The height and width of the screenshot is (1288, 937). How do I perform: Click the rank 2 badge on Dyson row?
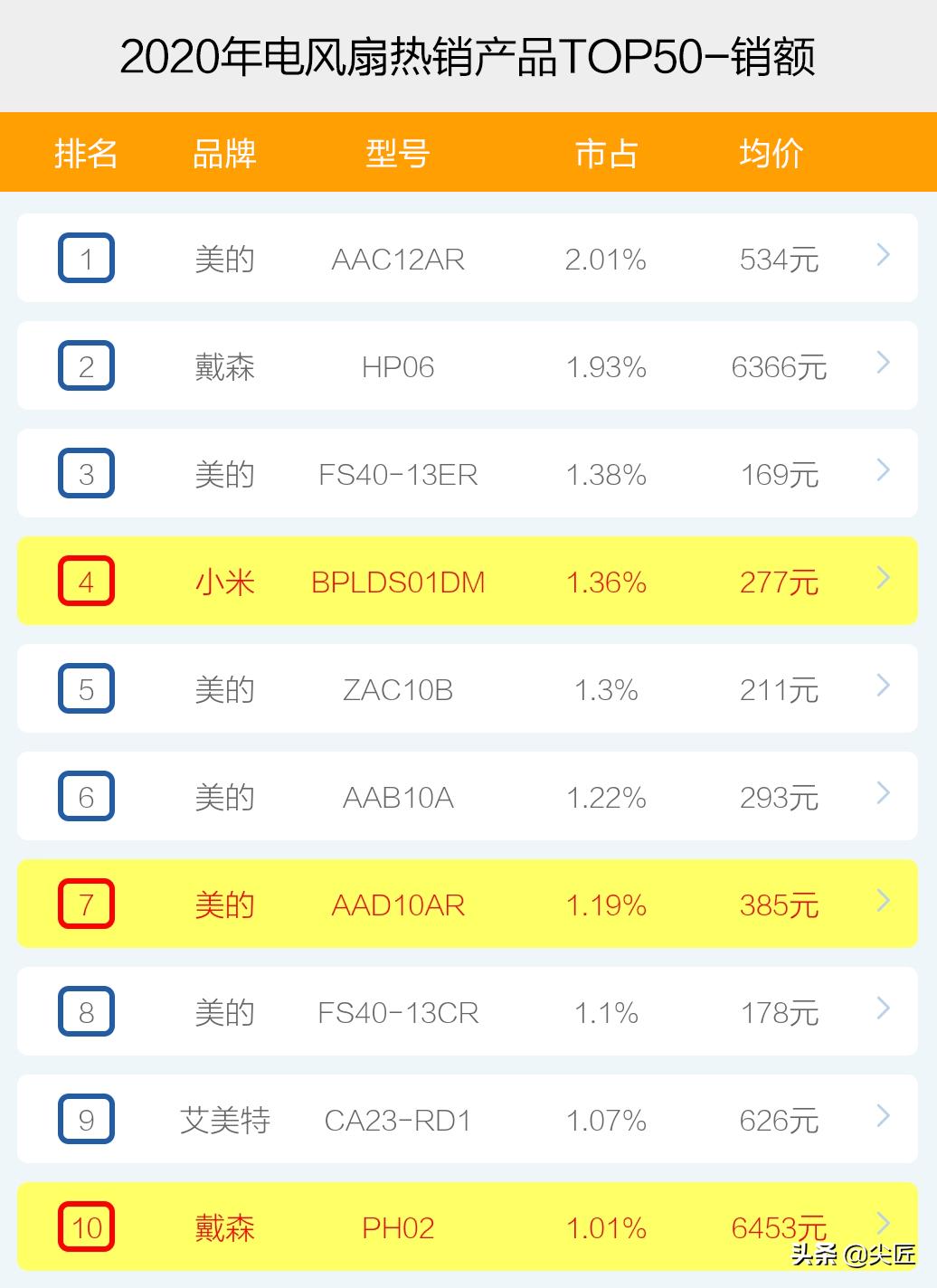(86, 365)
